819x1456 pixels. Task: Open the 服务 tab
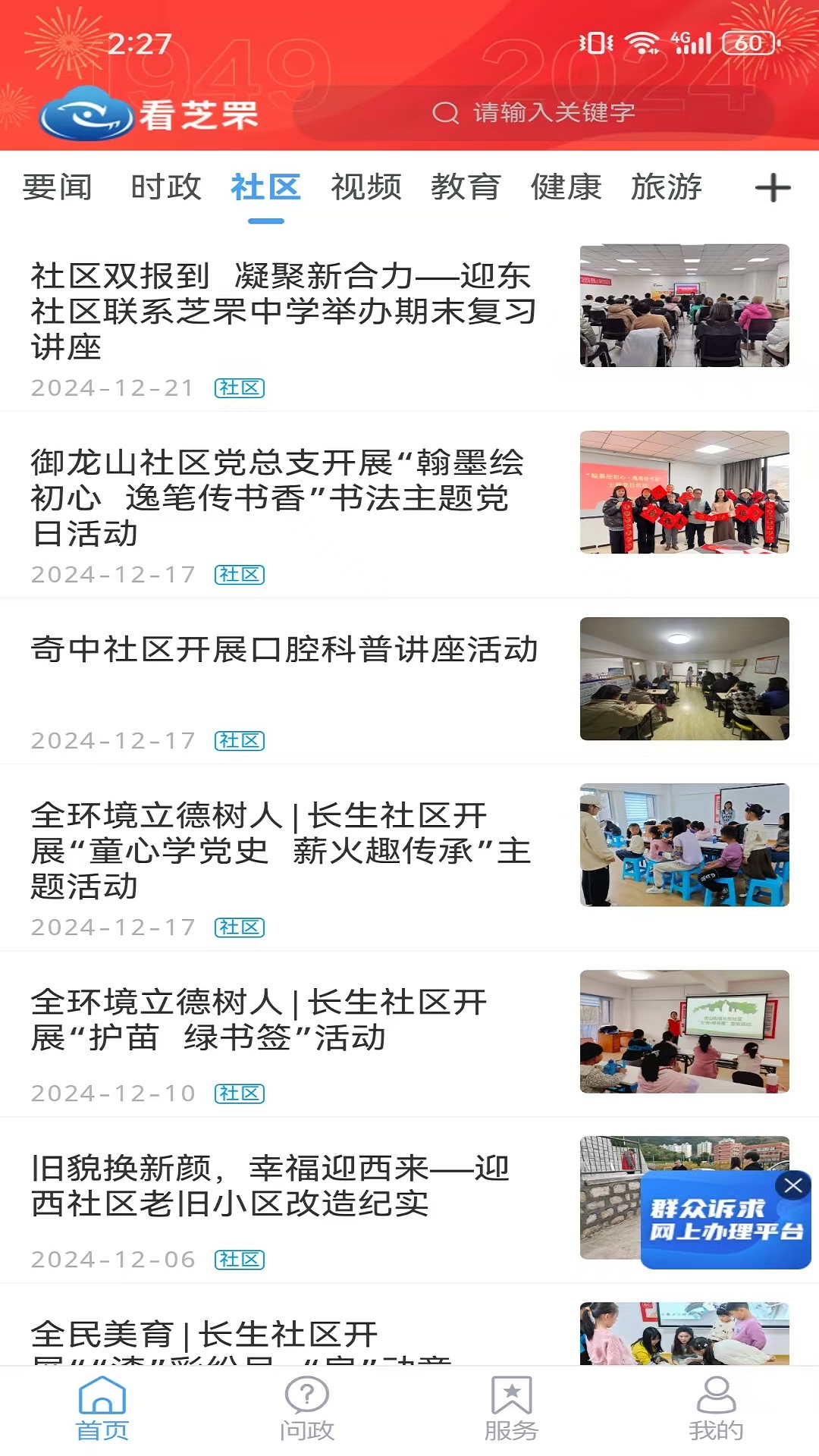512,1409
